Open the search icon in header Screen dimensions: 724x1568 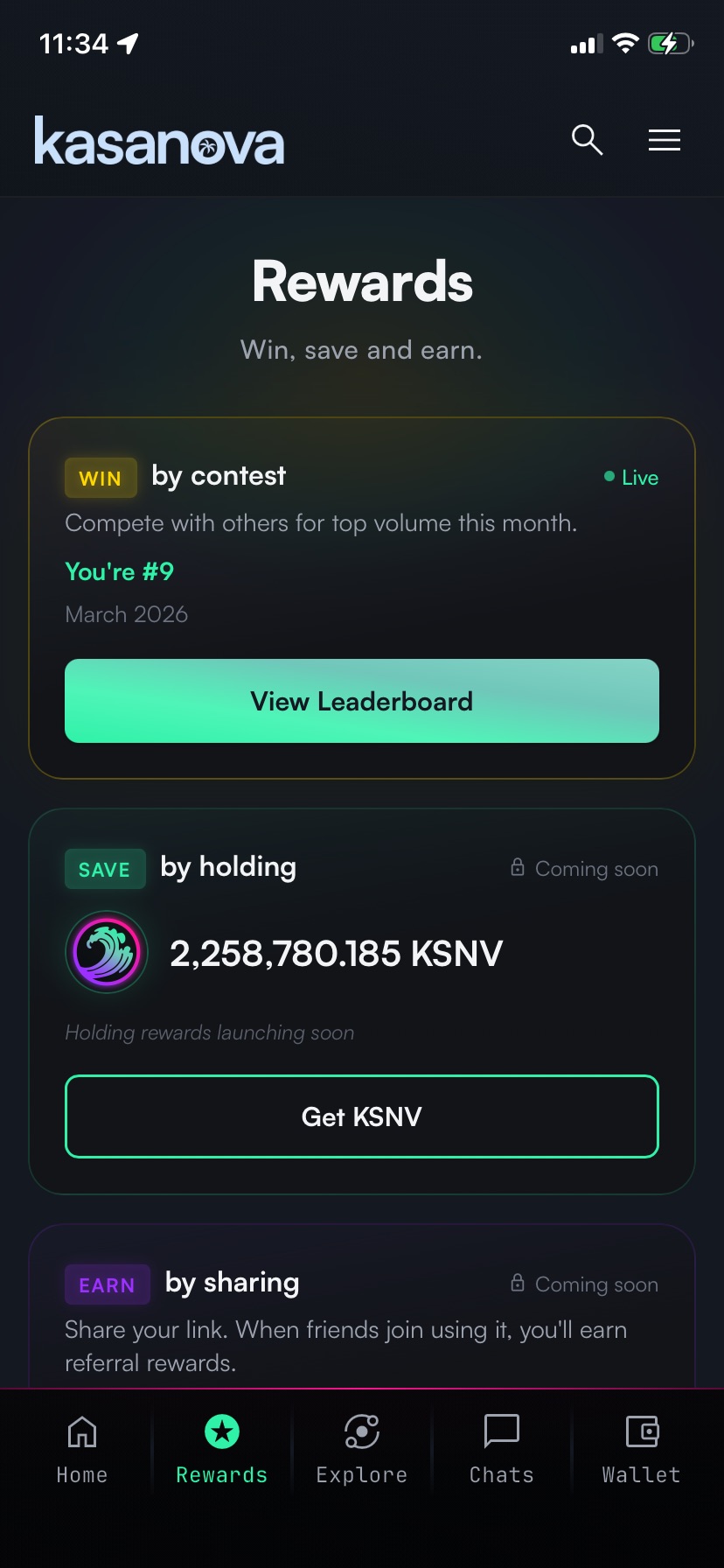[587, 140]
